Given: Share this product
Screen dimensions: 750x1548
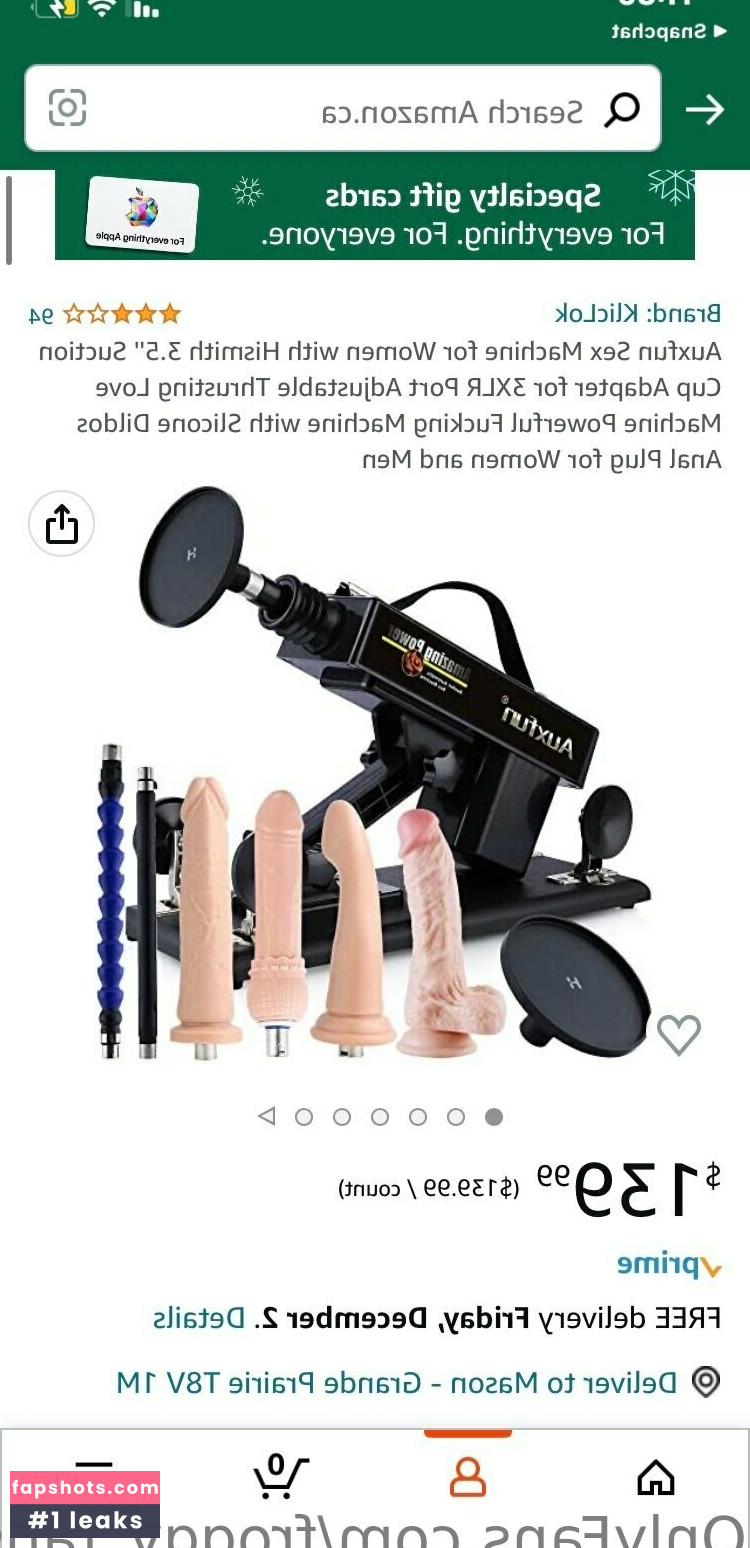Looking at the screenshot, I should (x=61, y=523).
